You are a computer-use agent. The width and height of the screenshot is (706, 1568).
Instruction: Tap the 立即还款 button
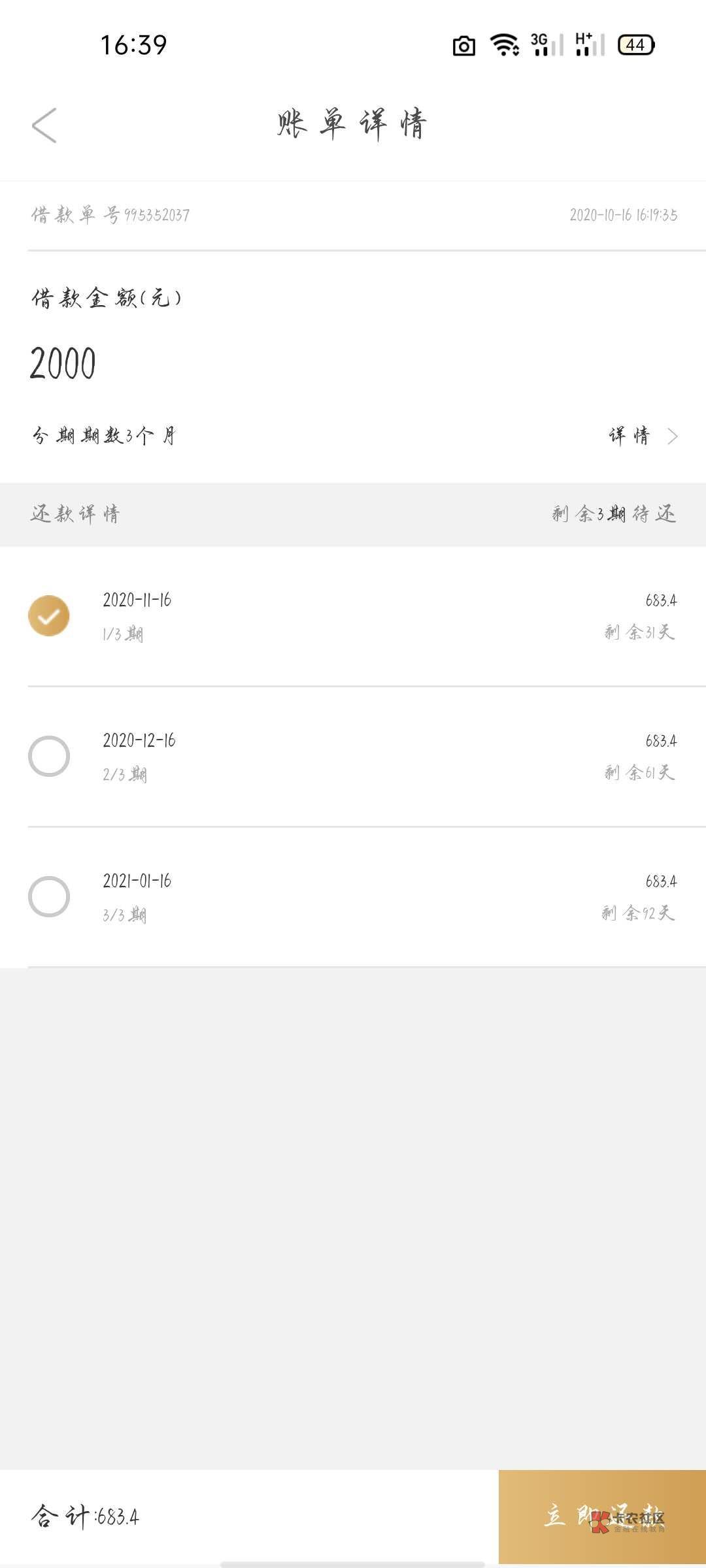(601, 1516)
